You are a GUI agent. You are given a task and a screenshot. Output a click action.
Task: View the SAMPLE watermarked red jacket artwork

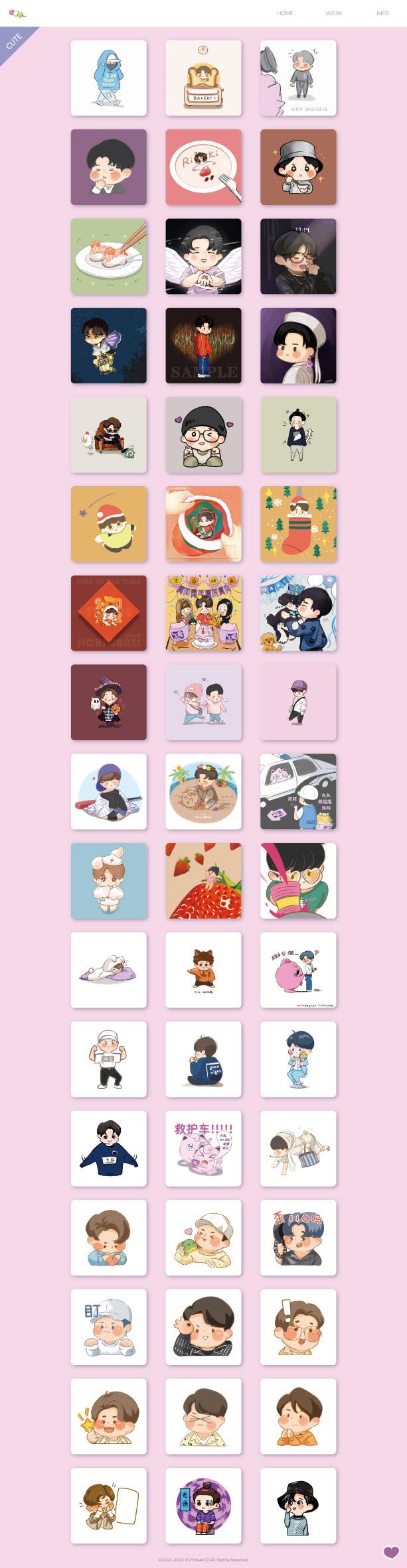[203, 346]
